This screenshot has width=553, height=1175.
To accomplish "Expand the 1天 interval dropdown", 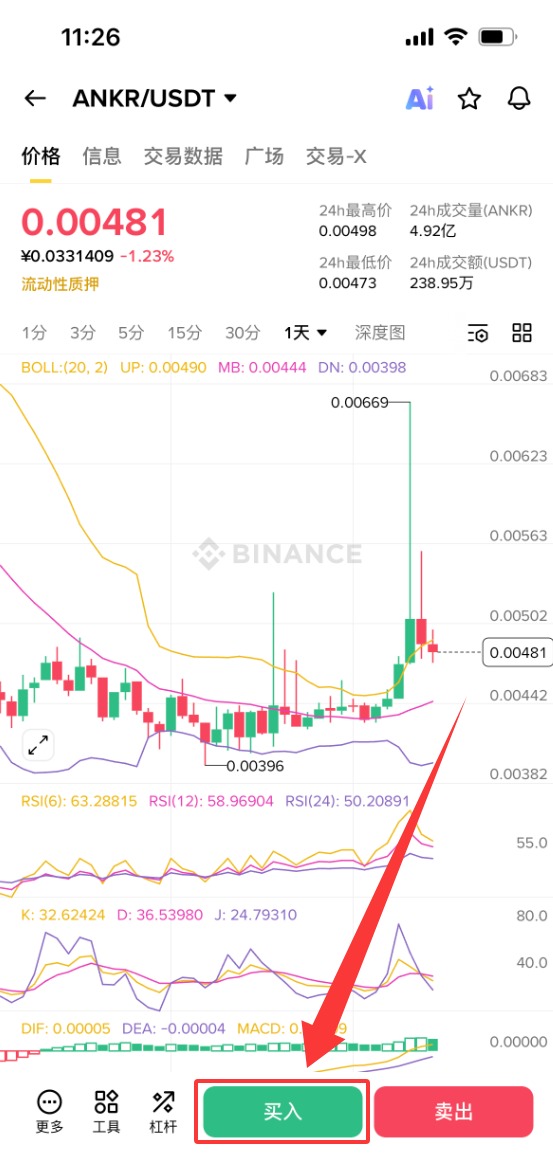I will tap(306, 333).
